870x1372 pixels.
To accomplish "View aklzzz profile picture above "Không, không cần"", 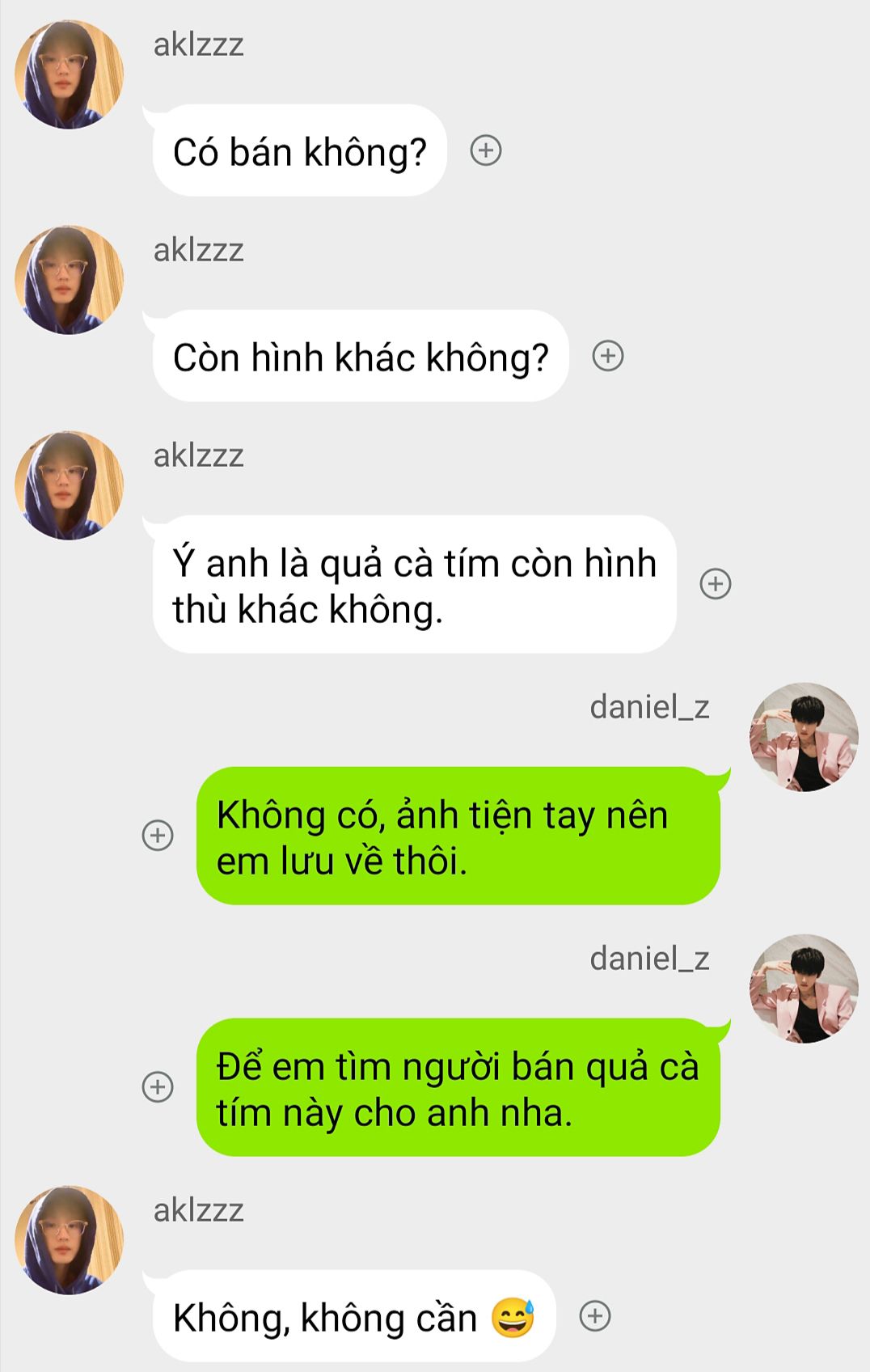I will tap(70, 1240).
